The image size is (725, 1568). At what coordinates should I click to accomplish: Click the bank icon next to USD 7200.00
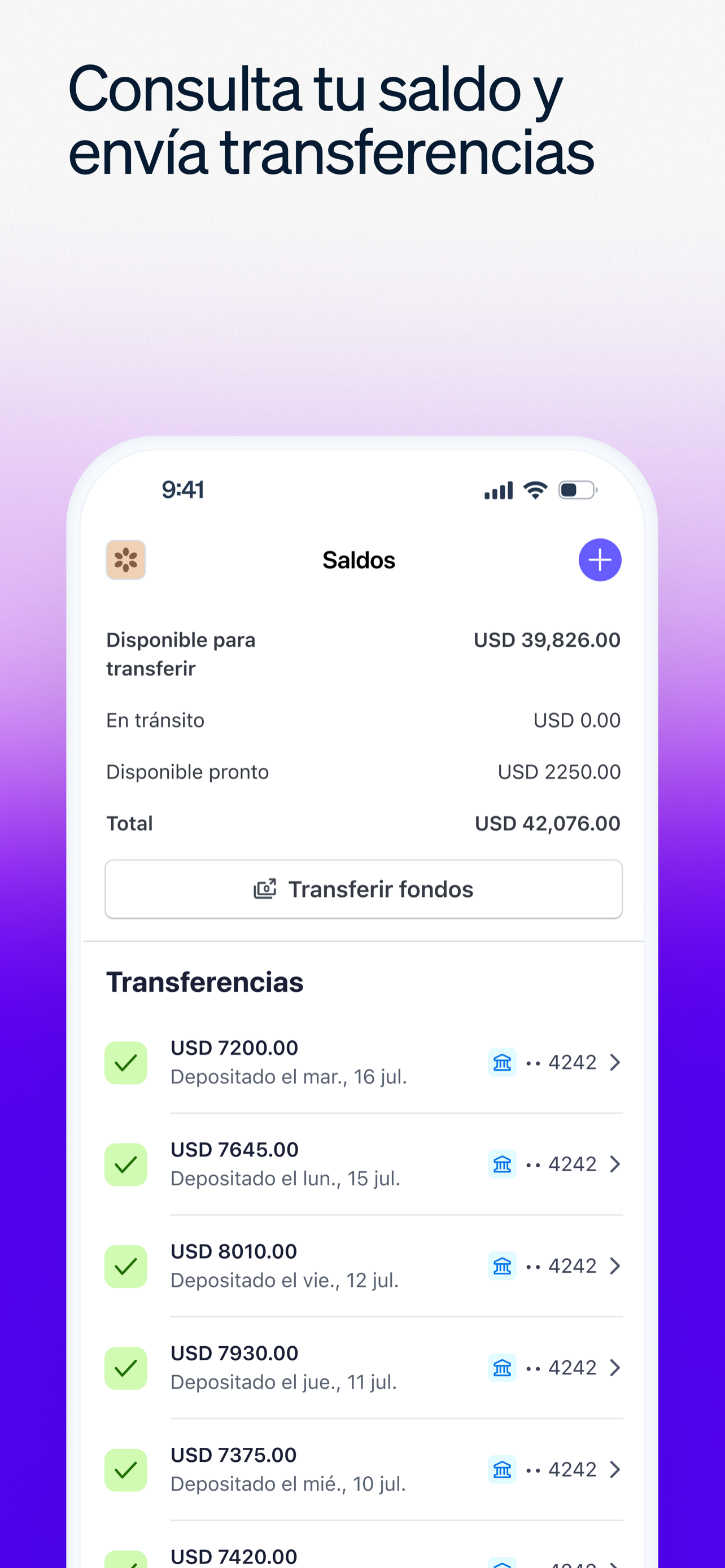(502, 1062)
